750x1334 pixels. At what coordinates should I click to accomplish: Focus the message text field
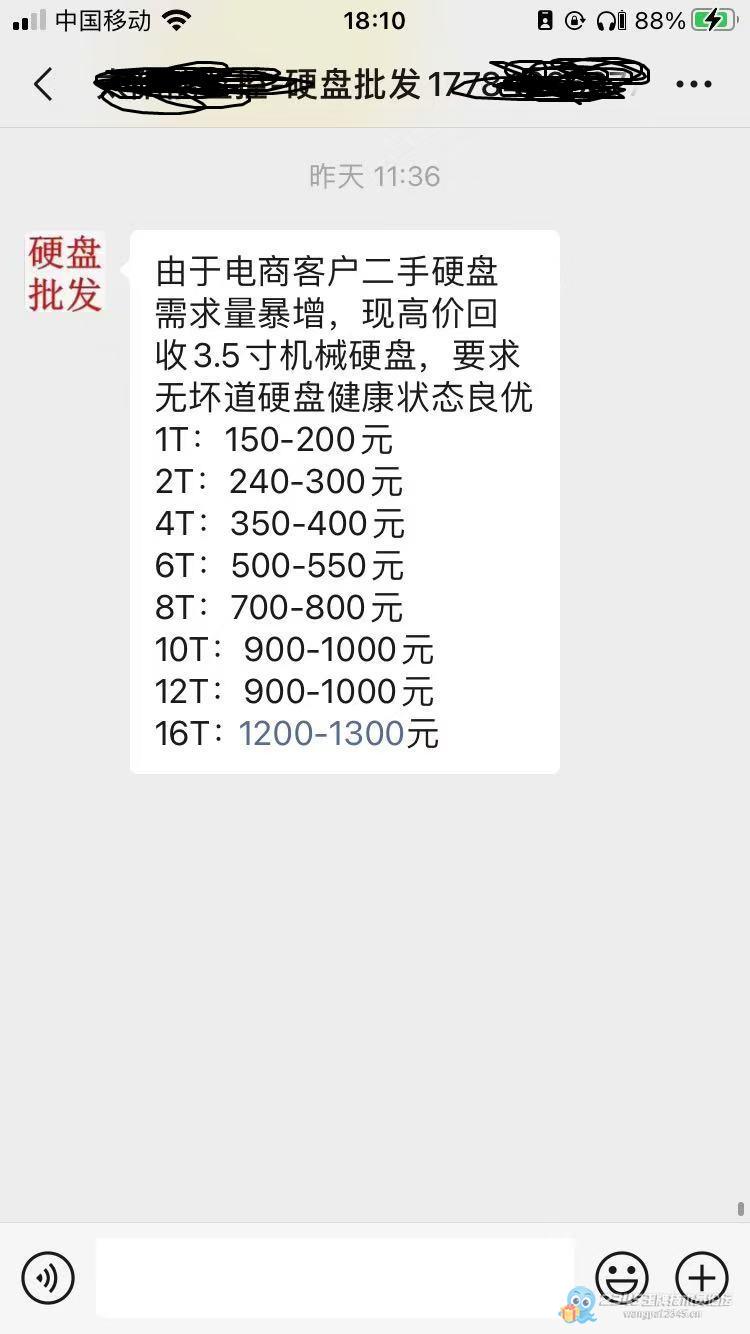click(x=335, y=1277)
